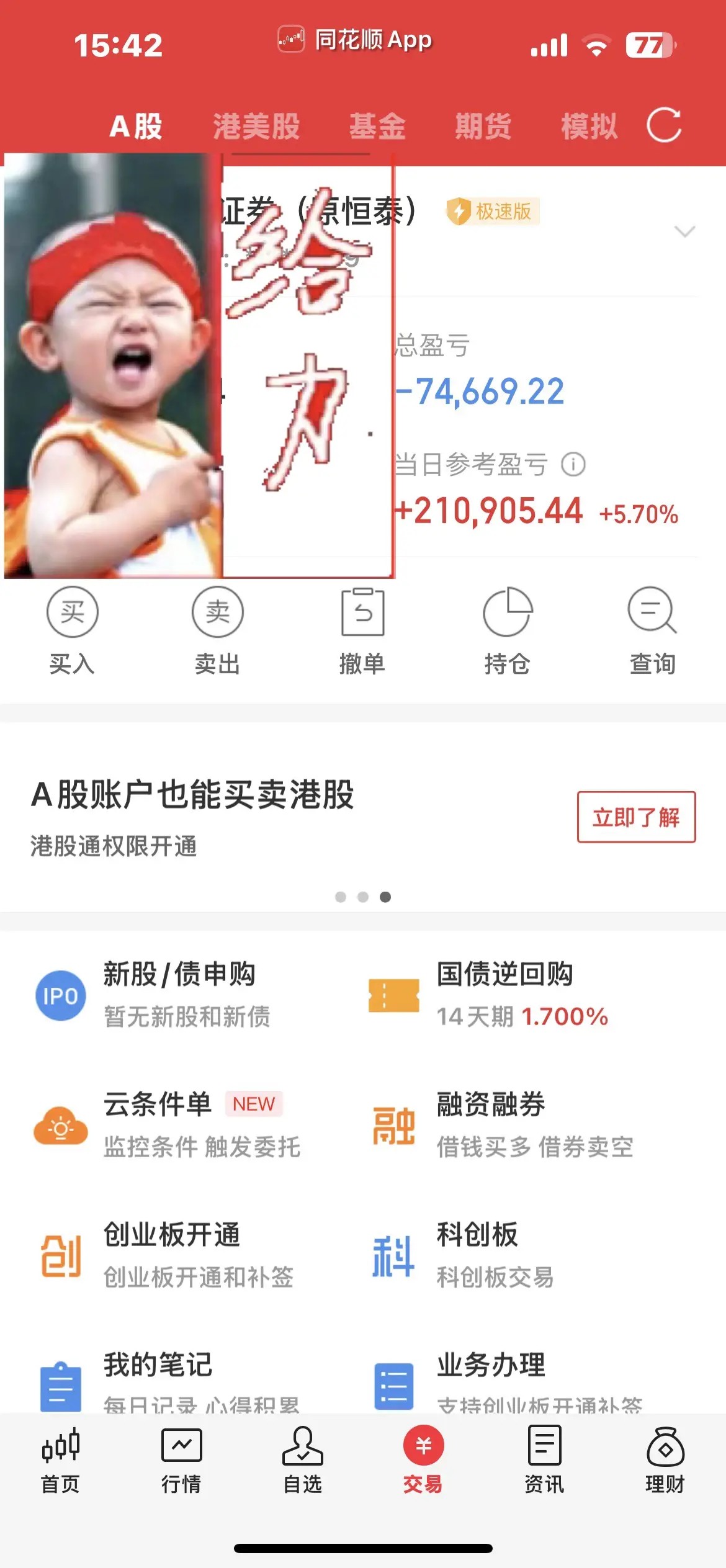The image size is (726, 1568).
Task: Switch to the 港美股 tab
Action: coord(256,127)
